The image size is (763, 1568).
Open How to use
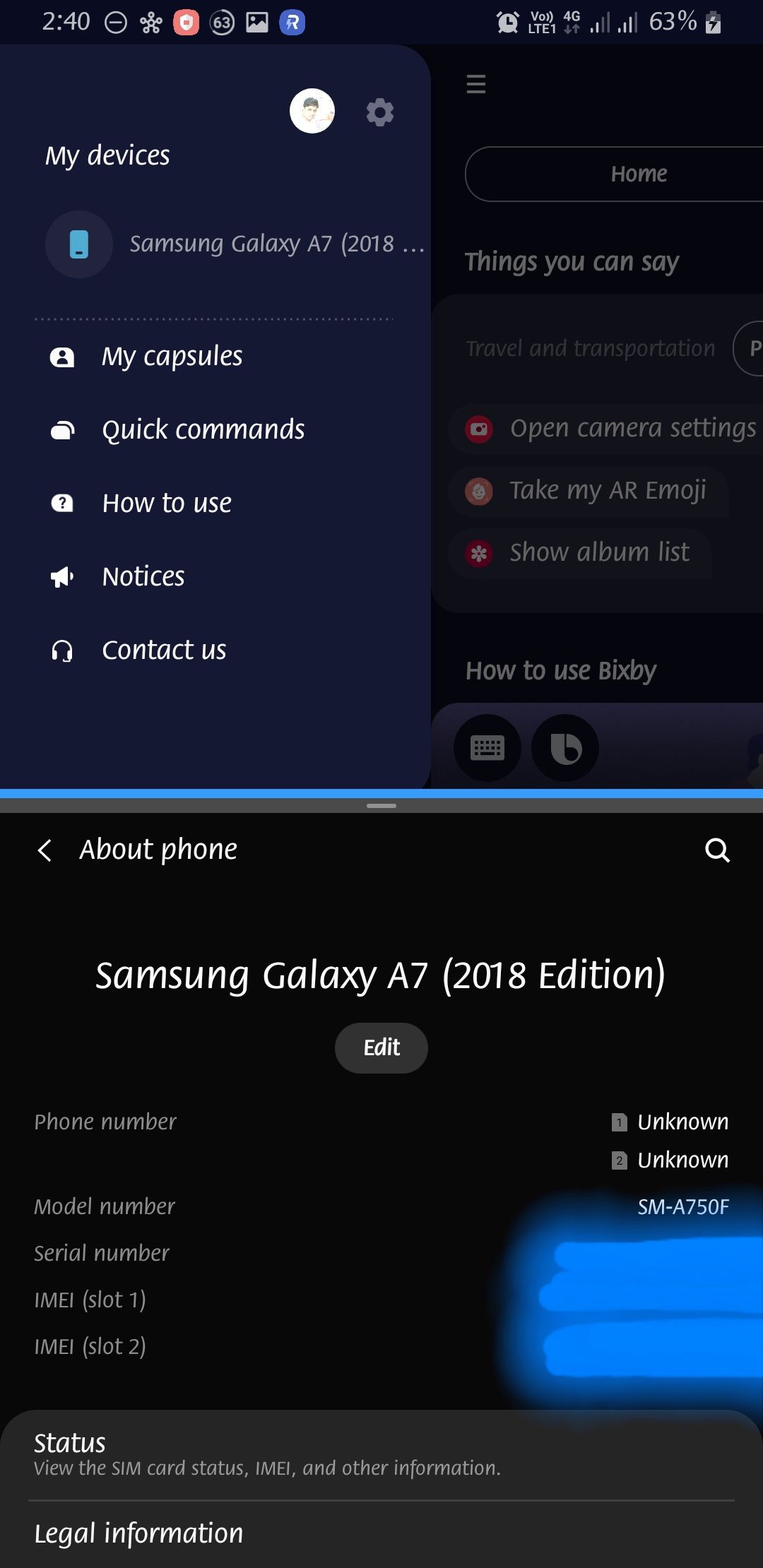click(167, 504)
